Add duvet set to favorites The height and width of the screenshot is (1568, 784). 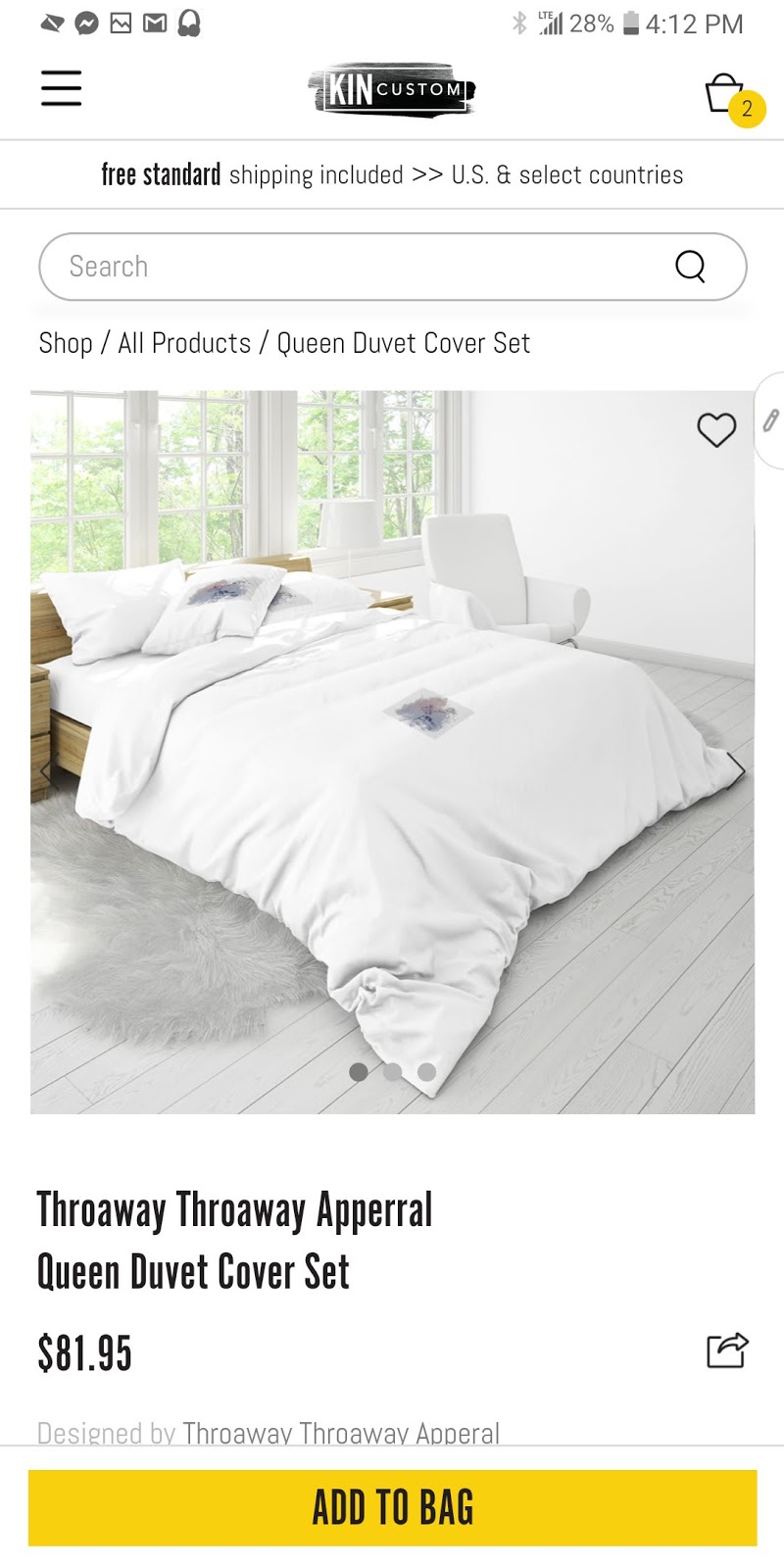(716, 429)
